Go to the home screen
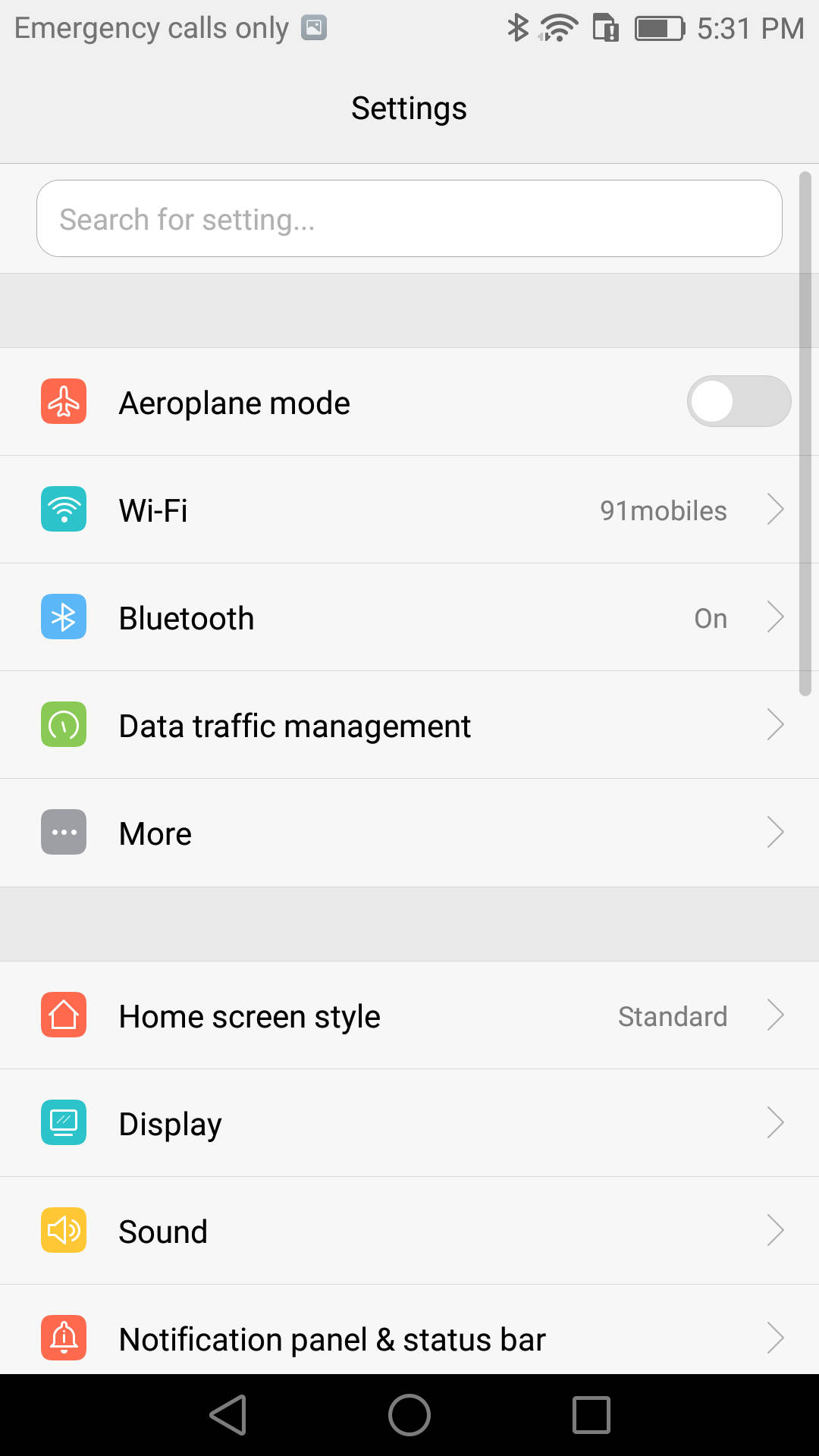Image resolution: width=819 pixels, height=1456 pixels. tap(409, 1415)
